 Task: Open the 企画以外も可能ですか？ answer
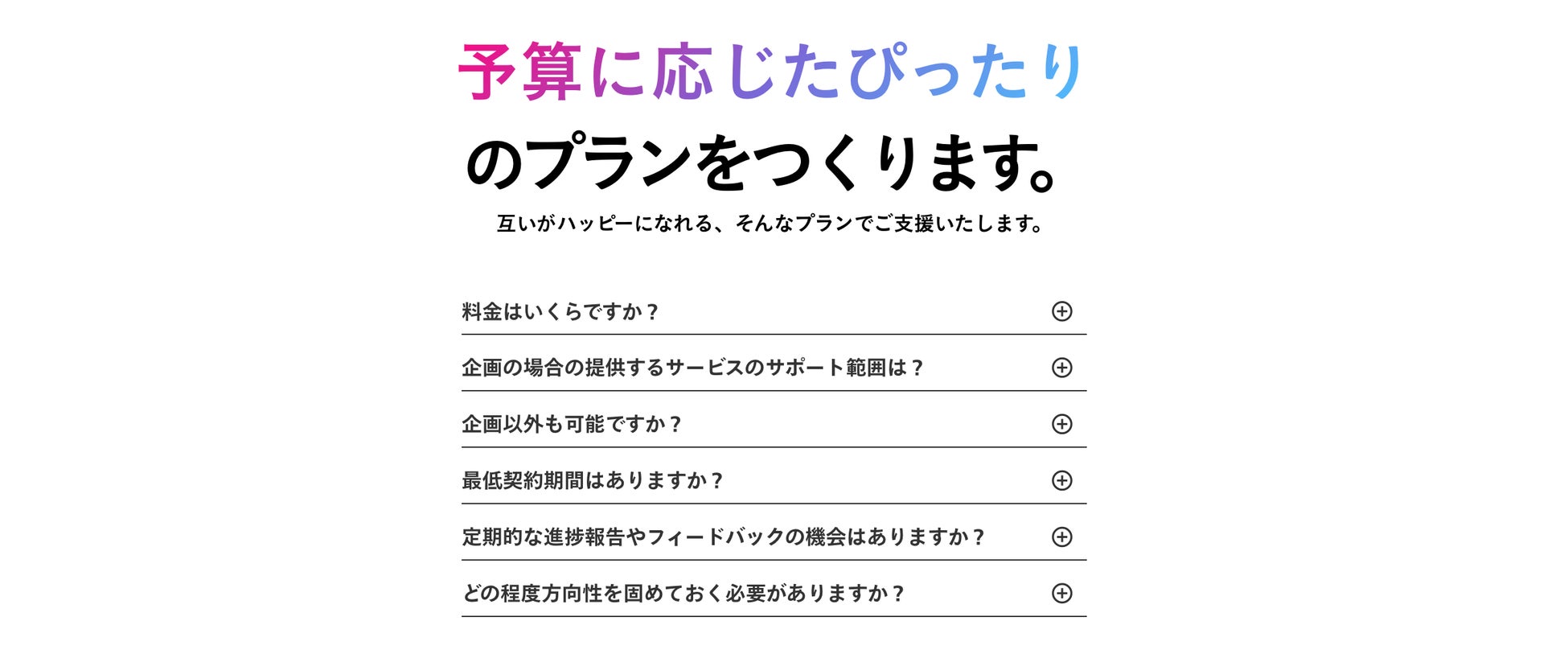(x=1061, y=424)
